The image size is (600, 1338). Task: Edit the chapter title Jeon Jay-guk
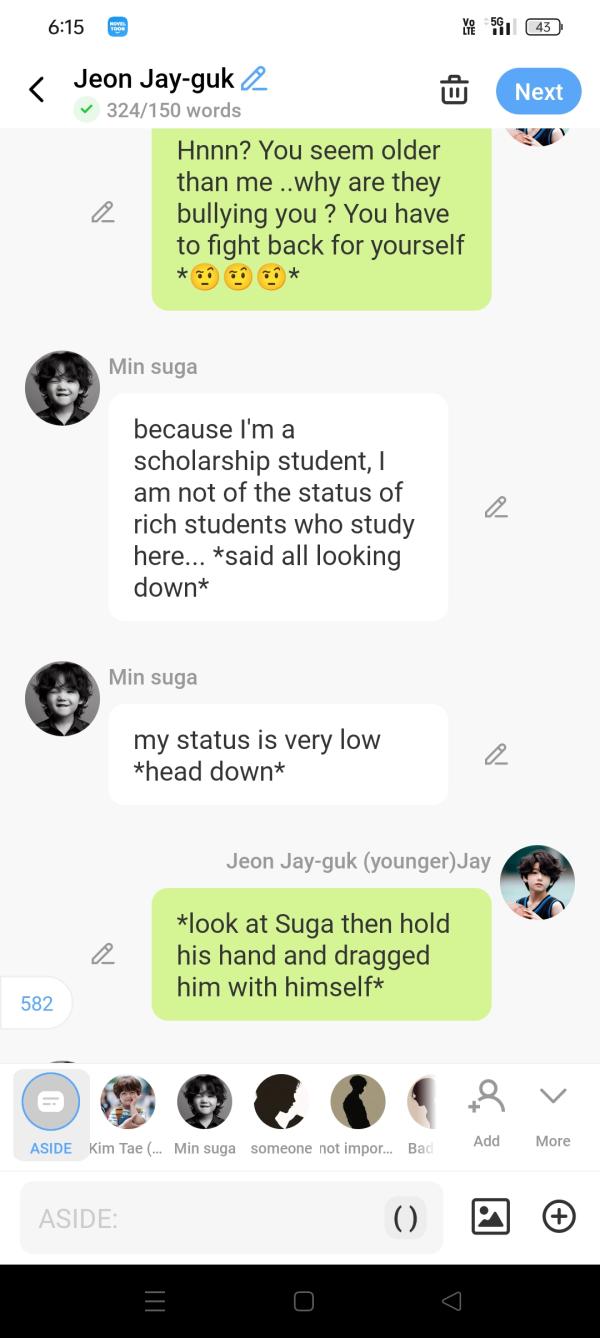point(254,78)
